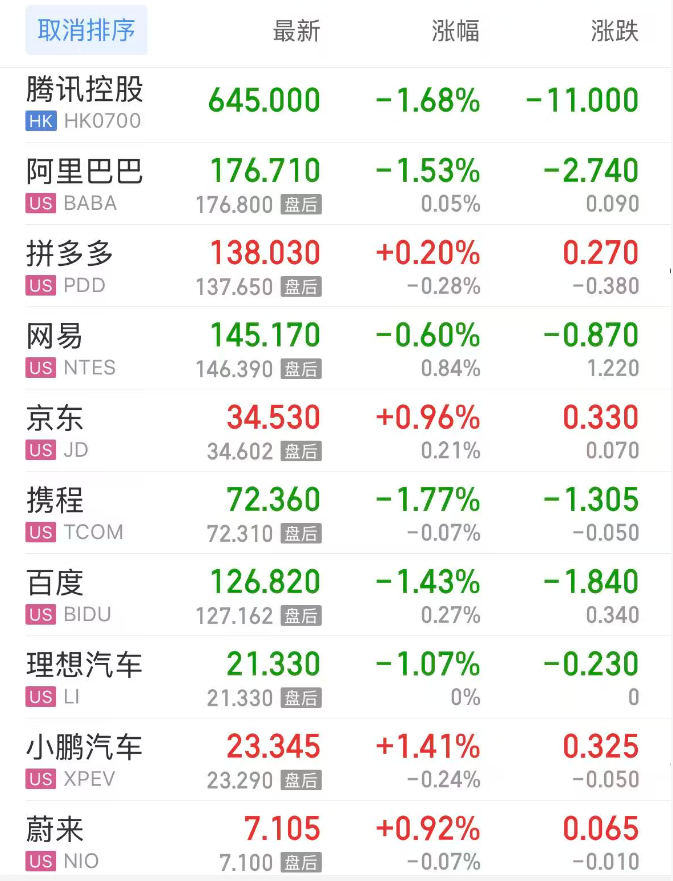Screen dimensions: 673x881
Task: Tap the 取消排序 button
Action: click(x=86, y=30)
